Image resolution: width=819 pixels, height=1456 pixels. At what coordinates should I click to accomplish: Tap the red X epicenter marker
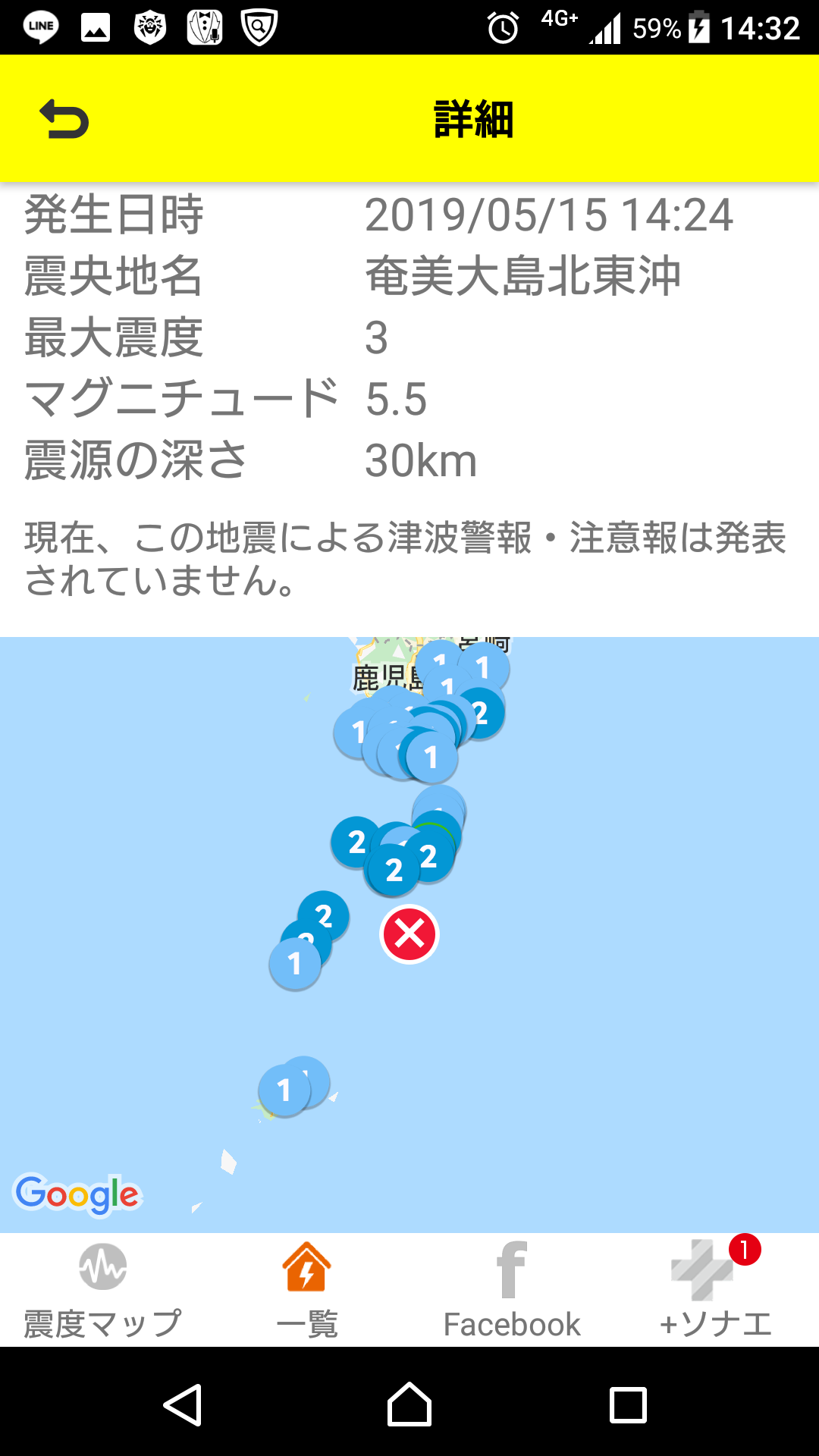tap(409, 934)
